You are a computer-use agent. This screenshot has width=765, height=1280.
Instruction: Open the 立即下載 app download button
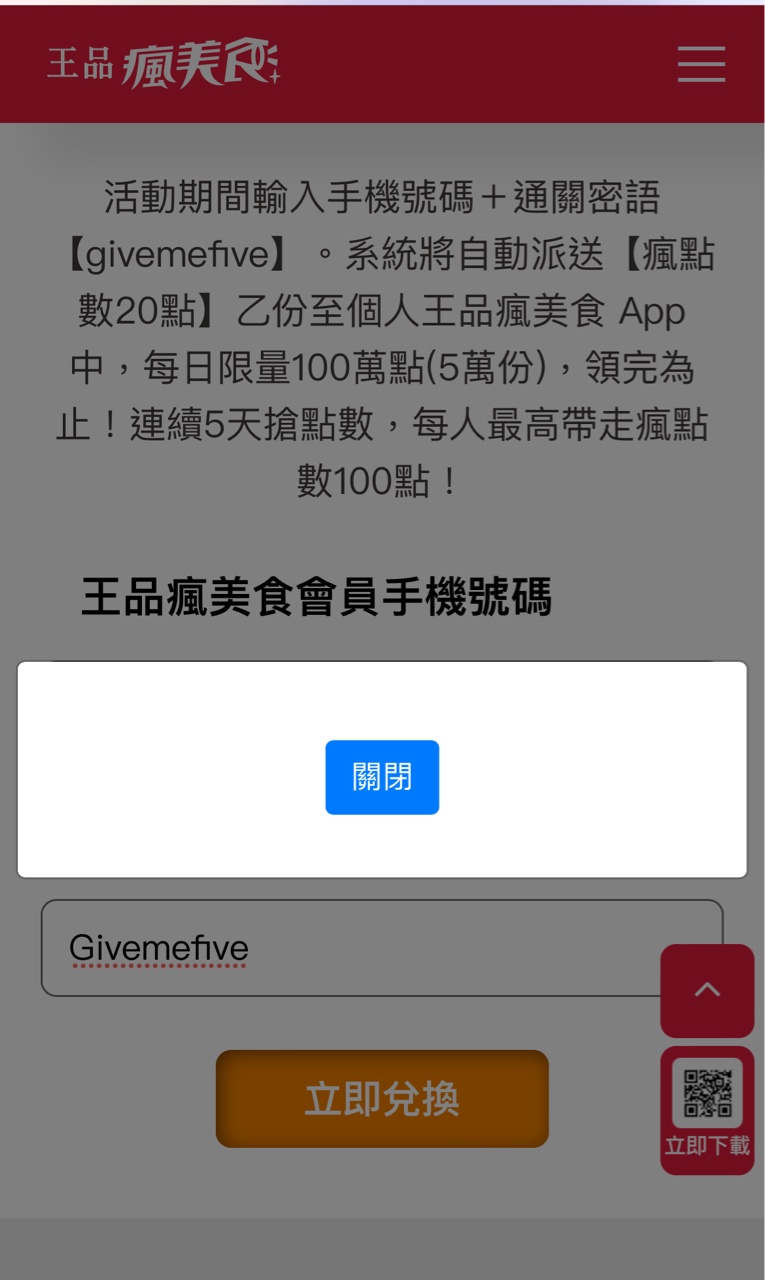point(707,1110)
